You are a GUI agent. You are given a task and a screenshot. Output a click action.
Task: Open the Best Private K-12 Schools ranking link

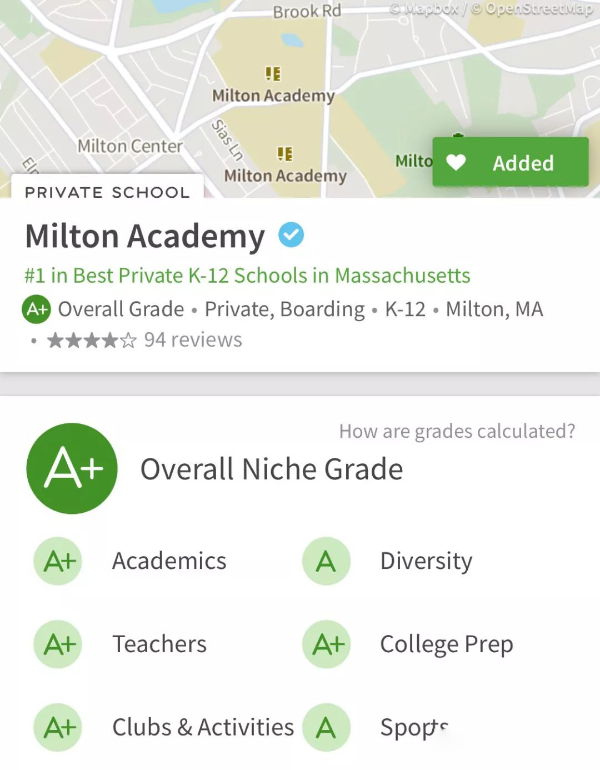tap(247, 275)
